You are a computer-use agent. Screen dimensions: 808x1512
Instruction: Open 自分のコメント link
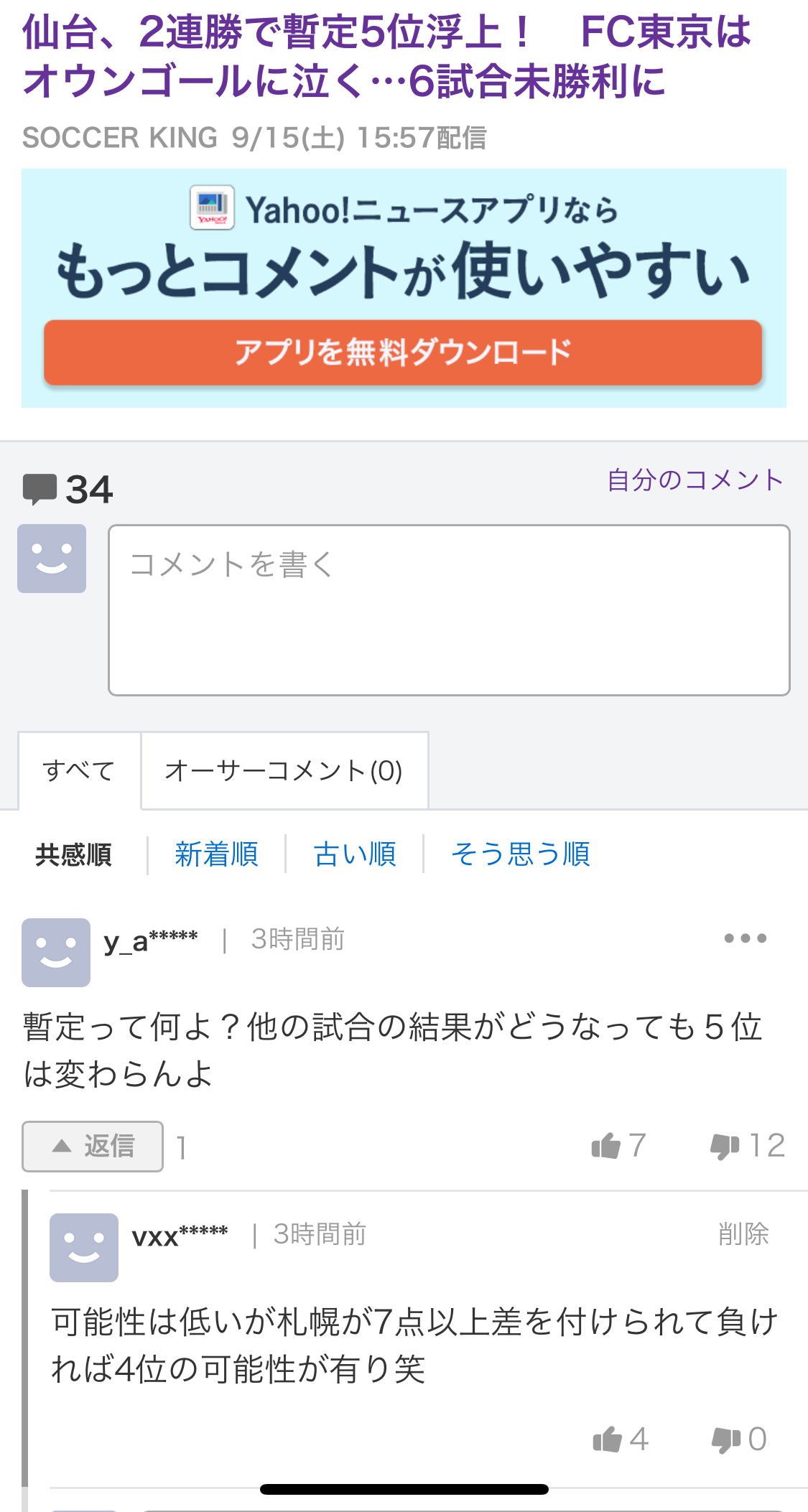point(695,480)
